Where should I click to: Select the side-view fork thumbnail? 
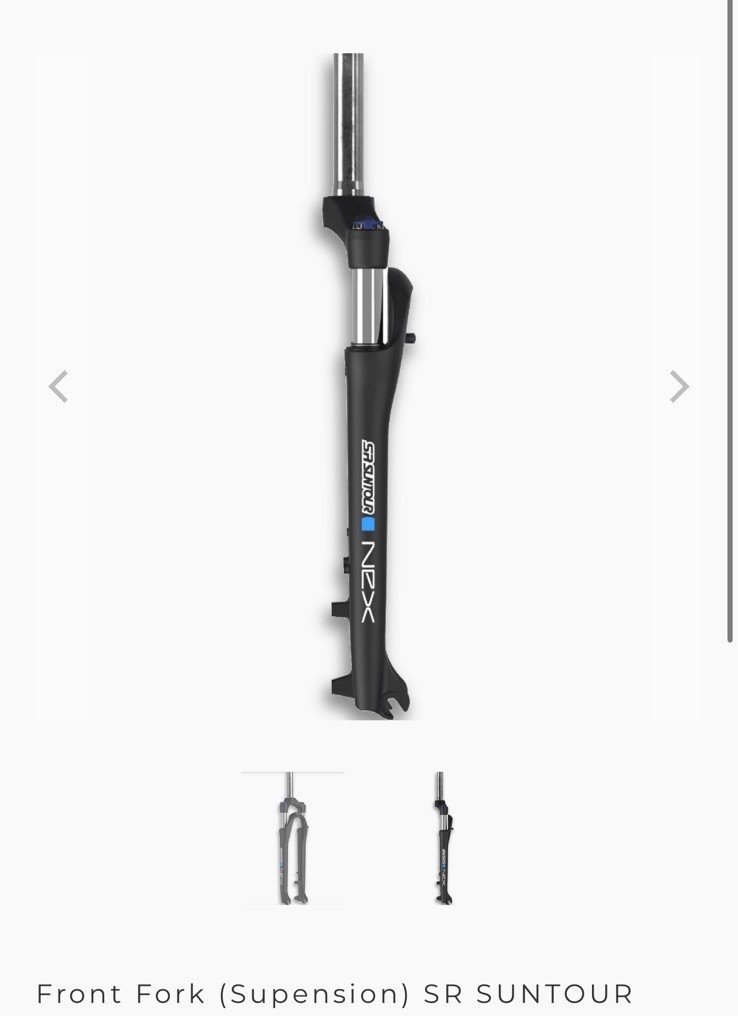[x=443, y=838]
